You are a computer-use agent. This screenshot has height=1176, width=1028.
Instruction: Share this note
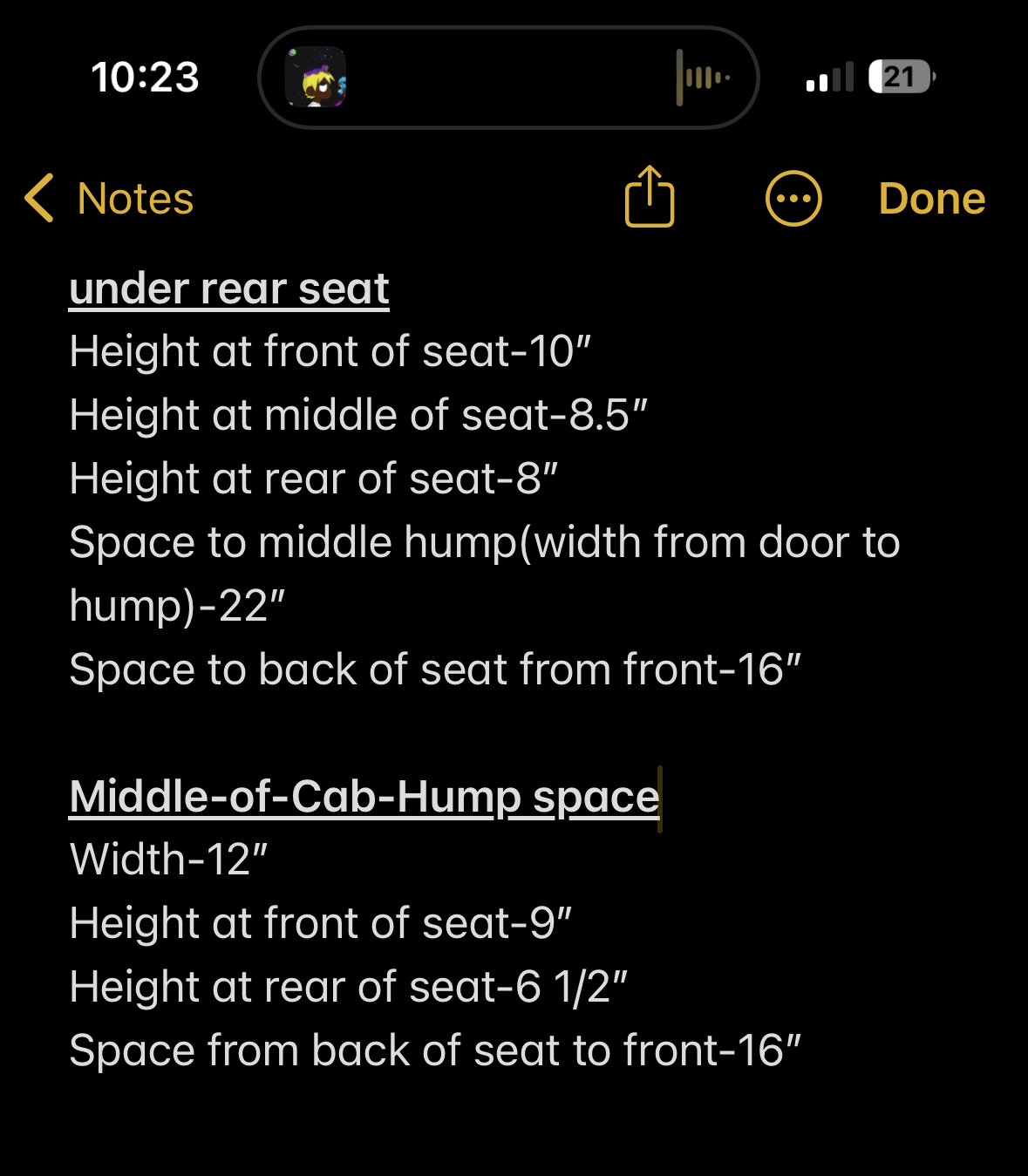click(x=650, y=197)
